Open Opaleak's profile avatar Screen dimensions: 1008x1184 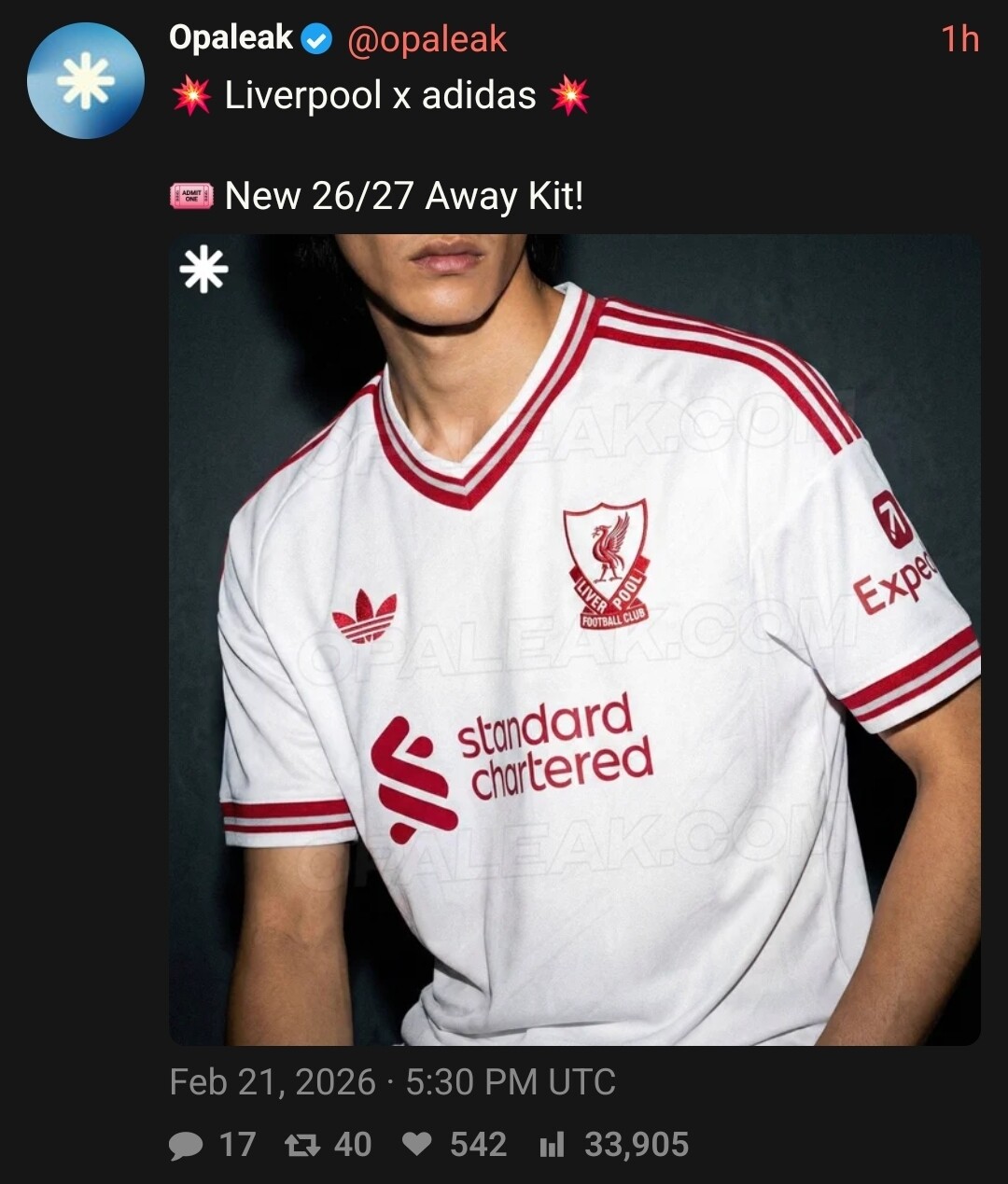coord(85,81)
